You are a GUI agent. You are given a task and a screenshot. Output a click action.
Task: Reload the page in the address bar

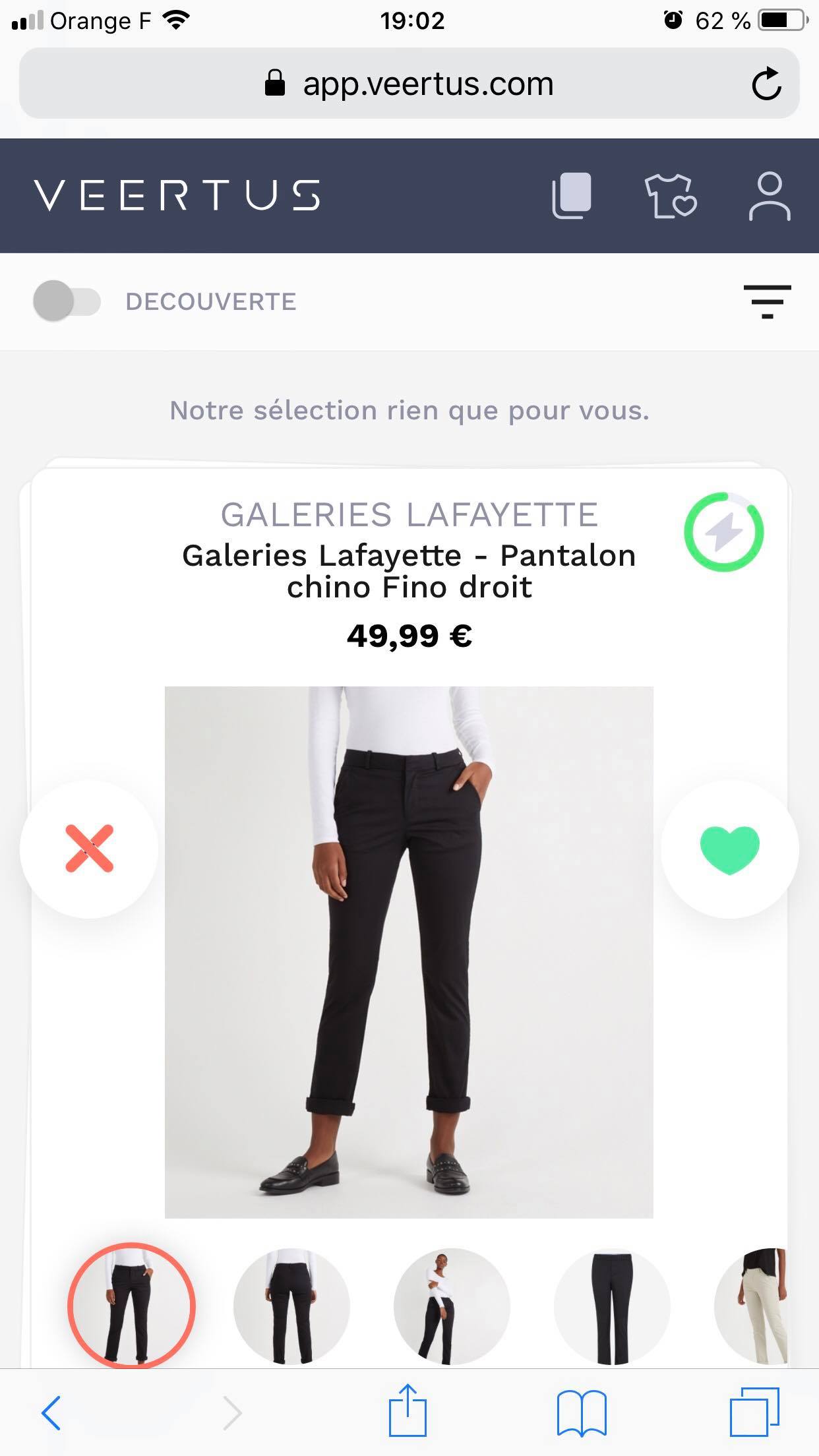pos(766,84)
